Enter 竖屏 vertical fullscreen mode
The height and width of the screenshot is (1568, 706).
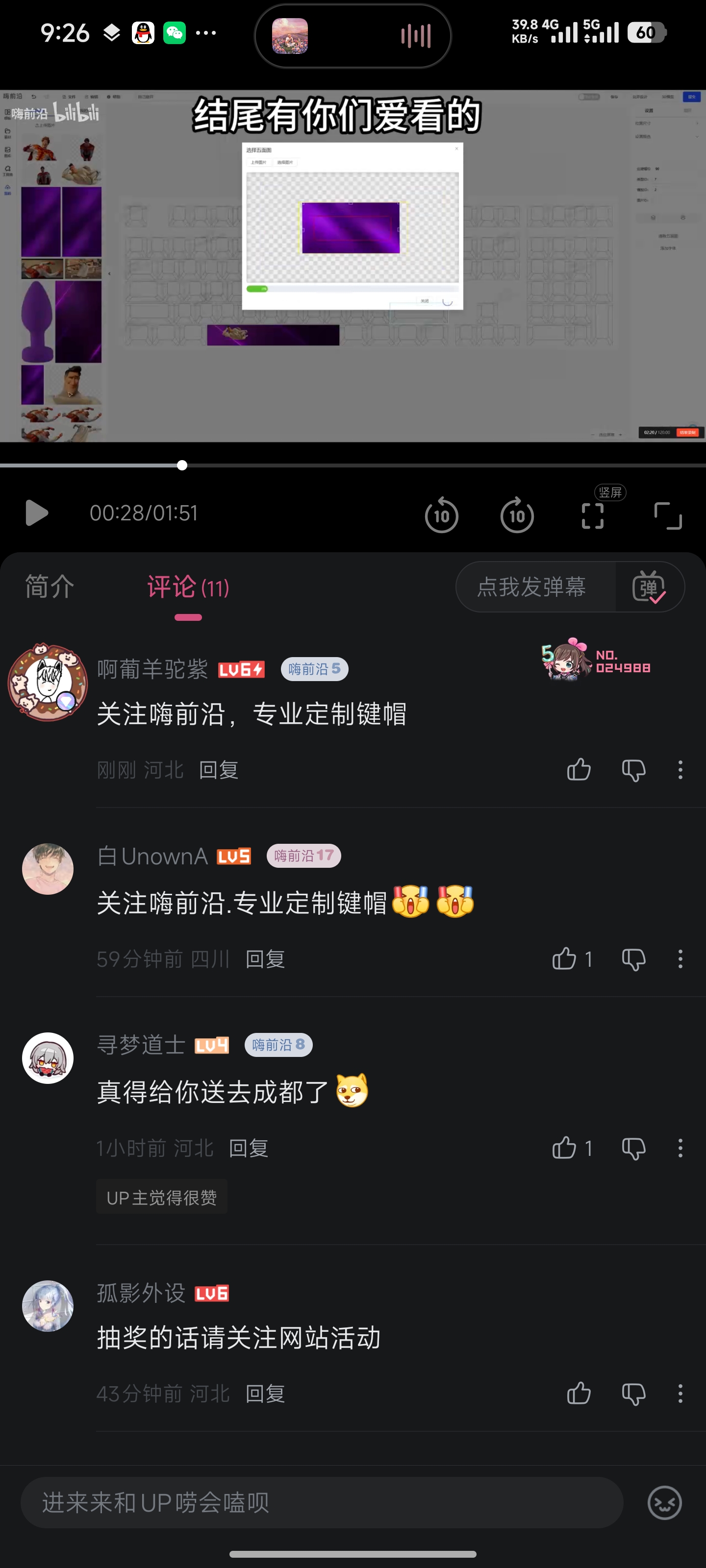591,514
